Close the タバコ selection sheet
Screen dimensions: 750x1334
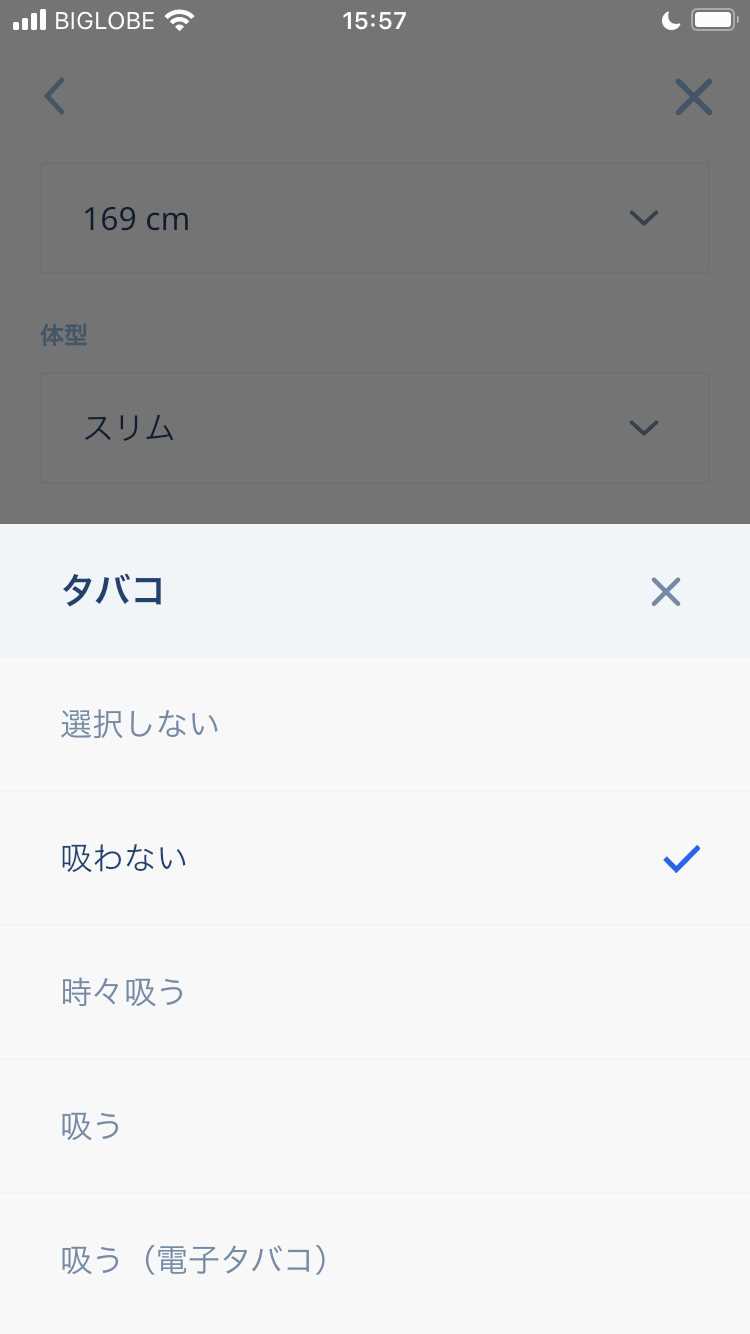(665, 592)
